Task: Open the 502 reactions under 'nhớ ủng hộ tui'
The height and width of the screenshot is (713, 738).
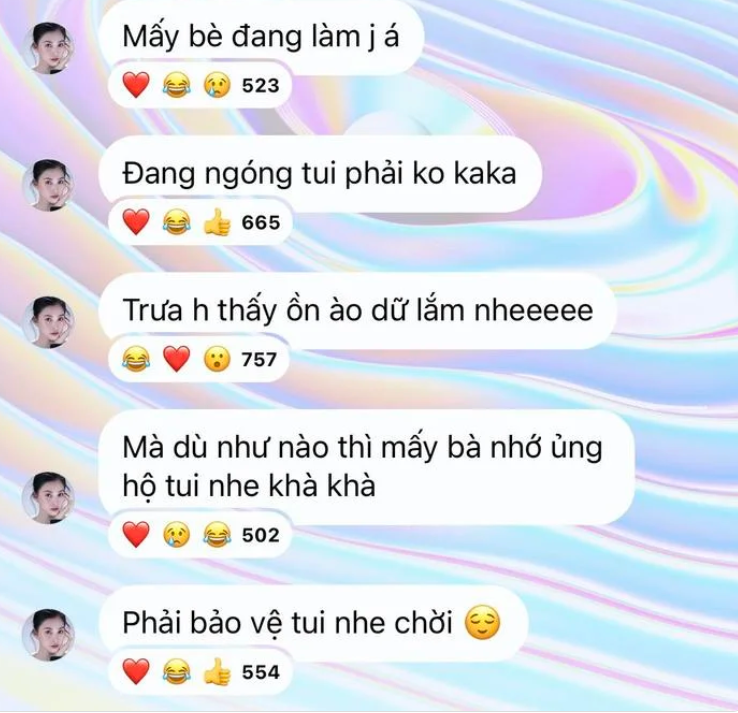Action: (x=201, y=536)
